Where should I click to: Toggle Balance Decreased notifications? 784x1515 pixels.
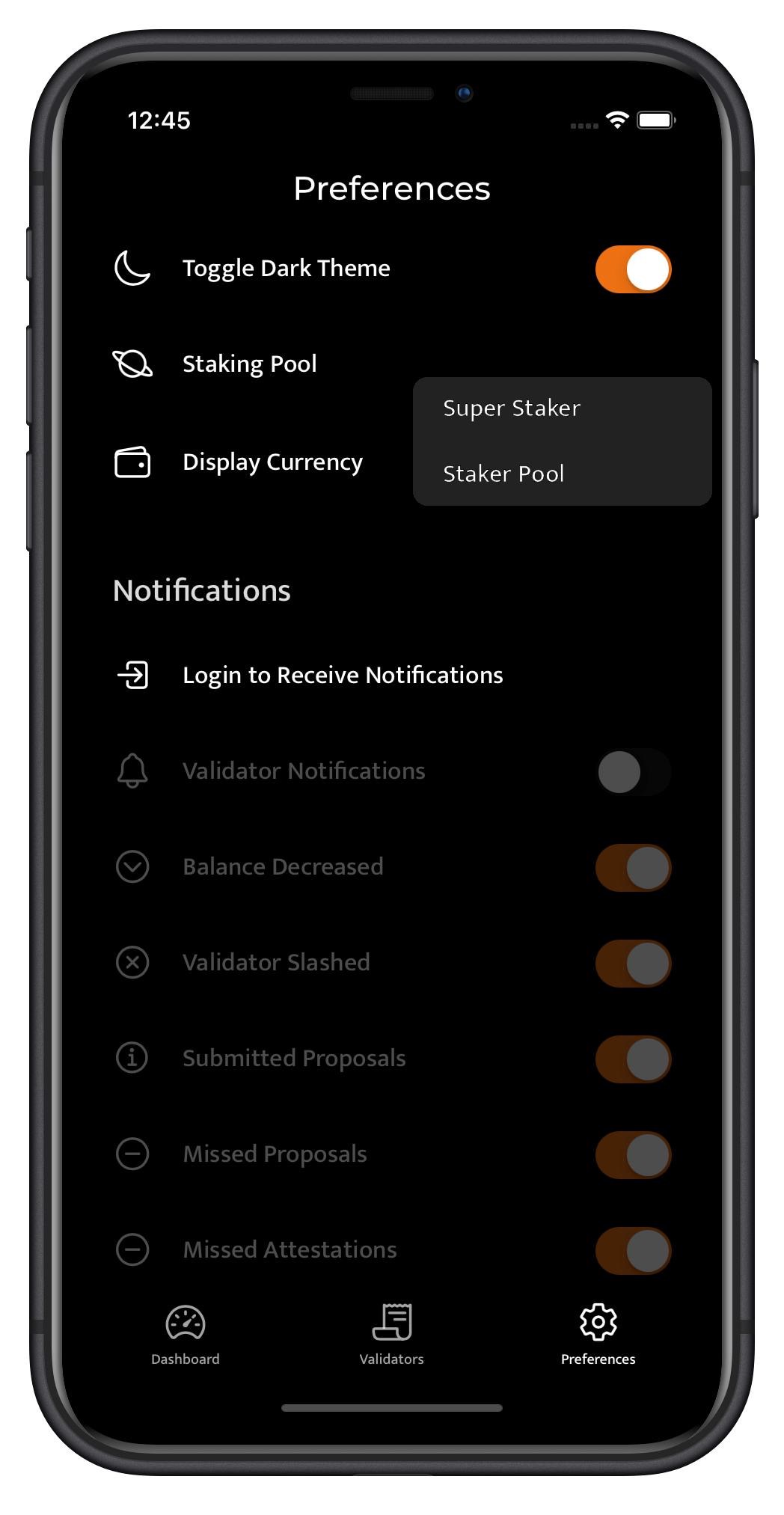(633, 868)
